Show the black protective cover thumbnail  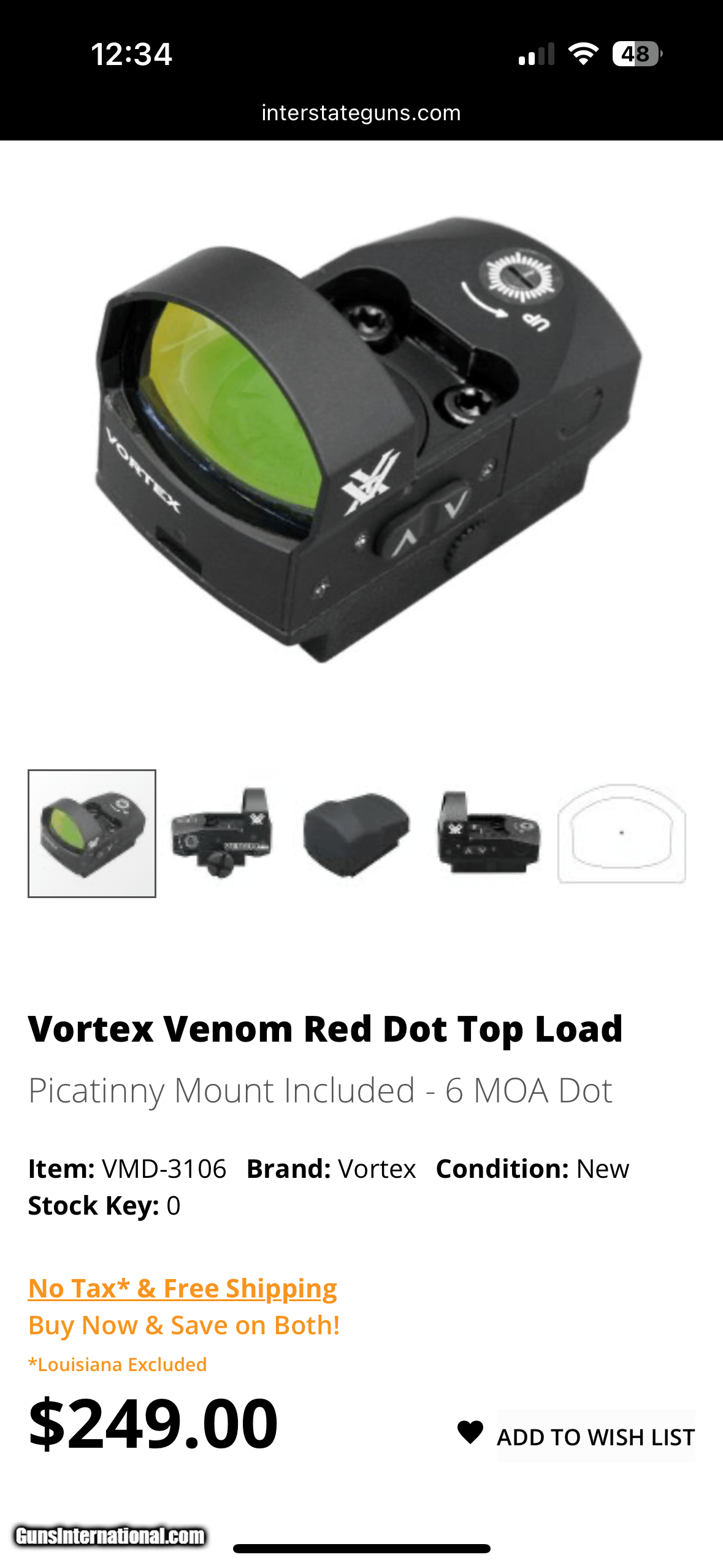click(356, 833)
